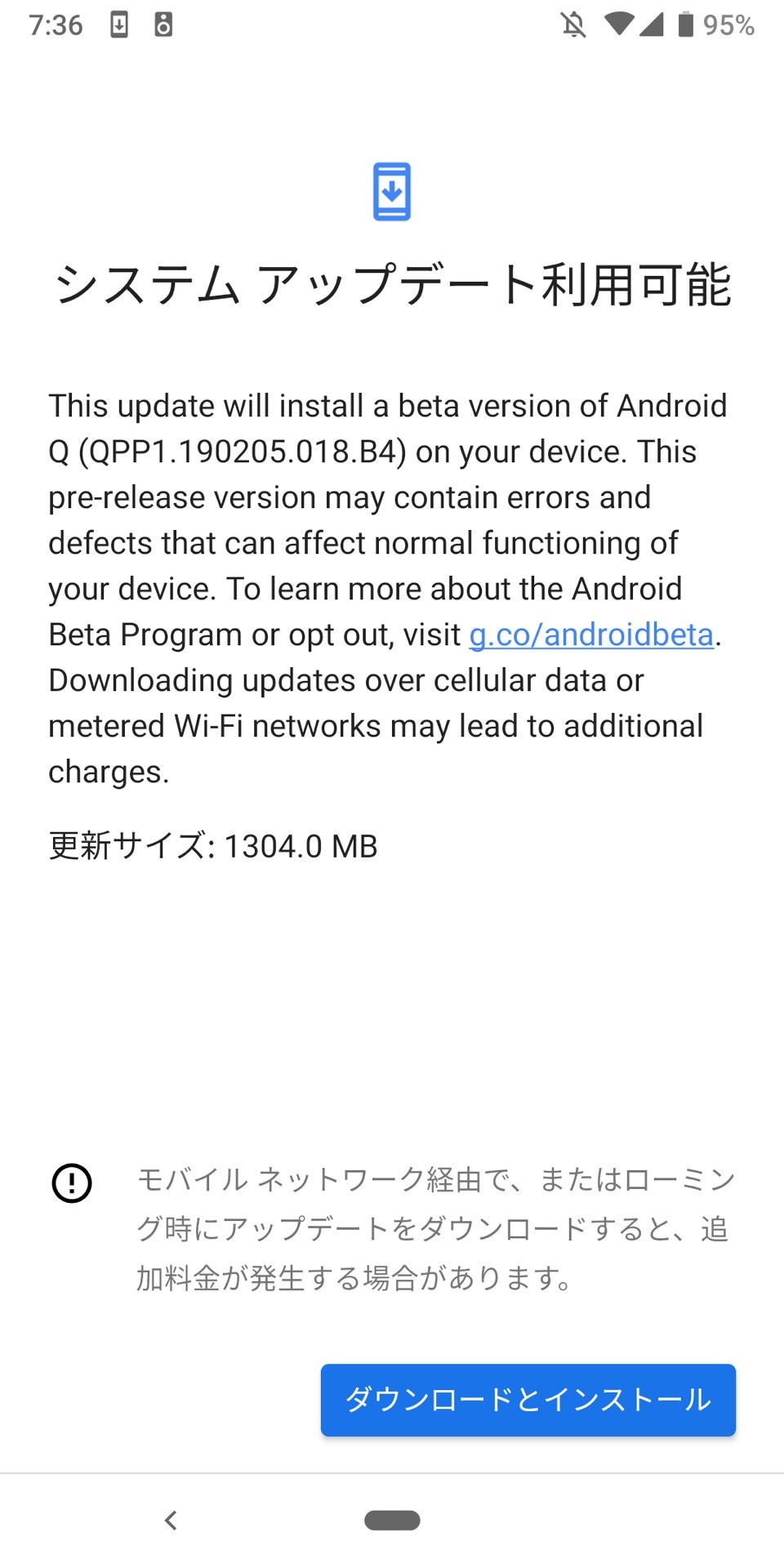The image size is (784, 1568).
Task: Open the g.co/androidbeta link
Action: (x=591, y=635)
